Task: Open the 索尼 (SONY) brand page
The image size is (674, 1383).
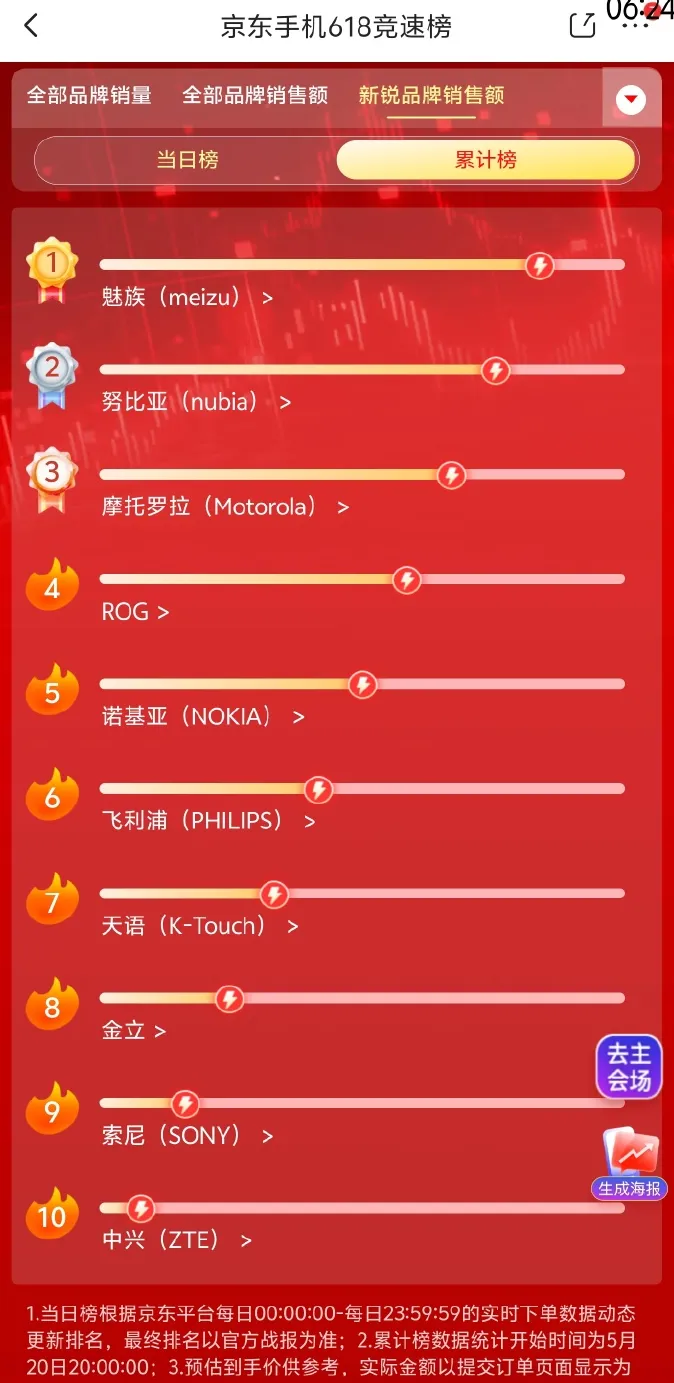Action: (187, 1136)
